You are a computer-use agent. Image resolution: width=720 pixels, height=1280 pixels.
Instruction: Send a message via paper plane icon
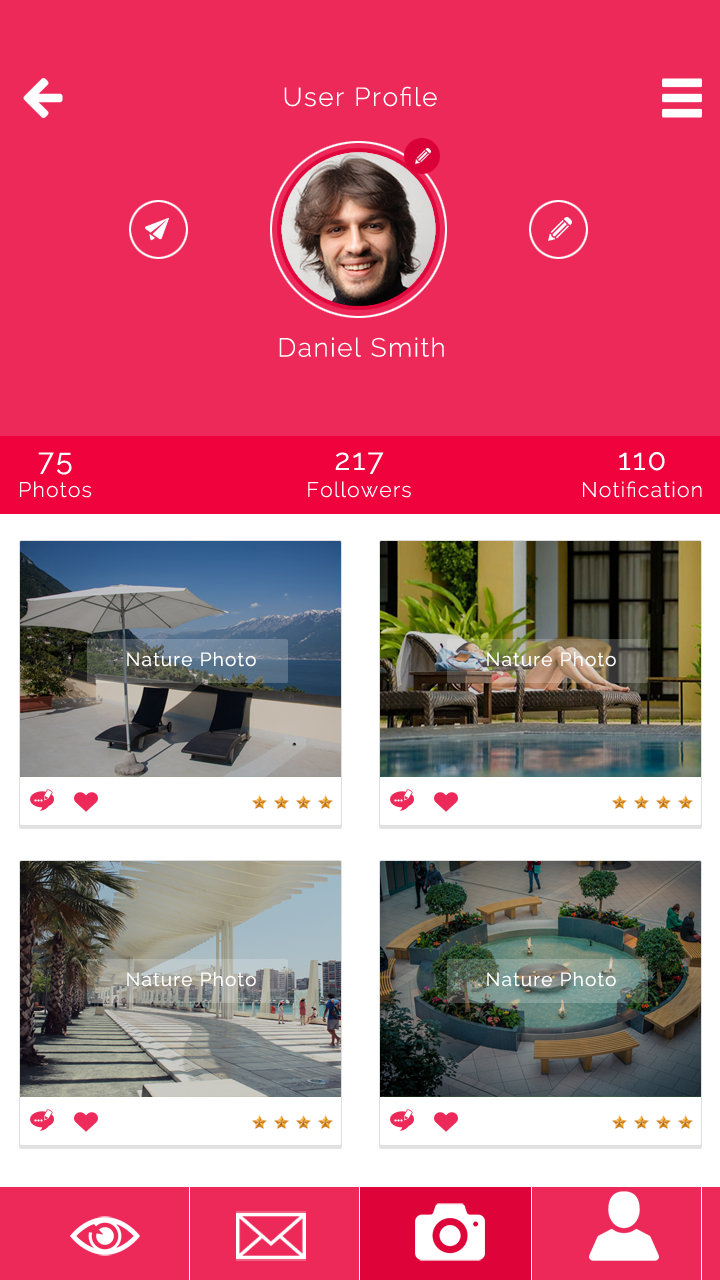click(158, 230)
